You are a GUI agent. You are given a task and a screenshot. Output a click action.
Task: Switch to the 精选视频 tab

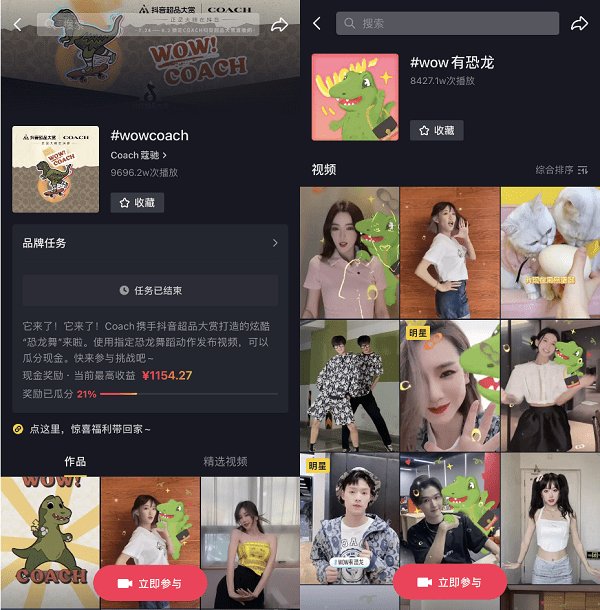tap(225, 462)
